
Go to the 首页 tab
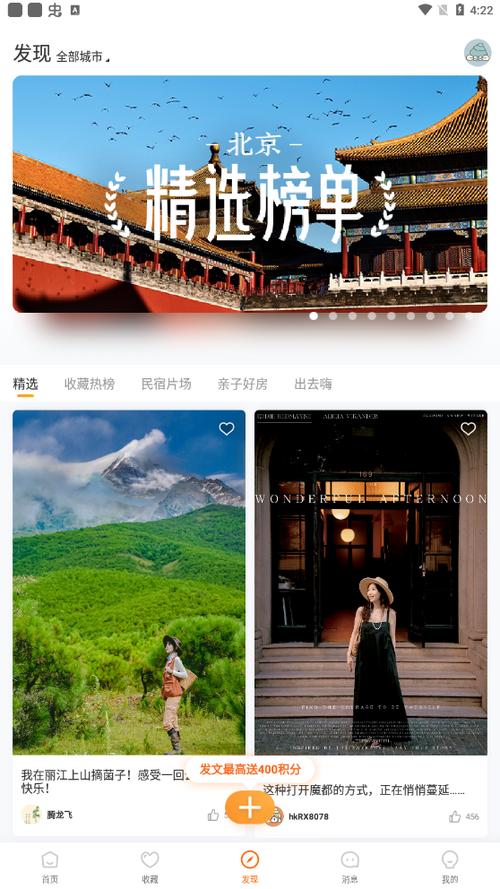50,866
